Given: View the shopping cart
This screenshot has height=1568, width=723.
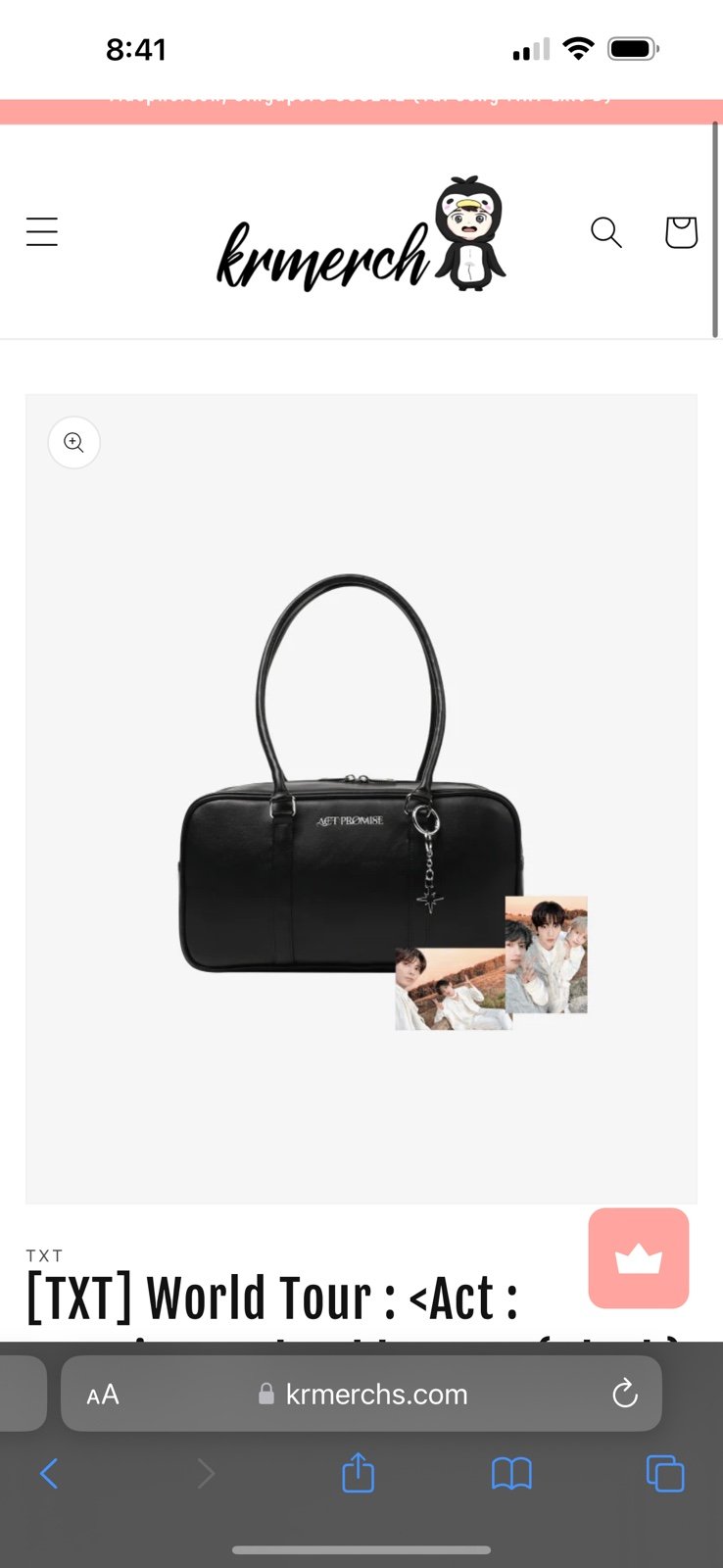Looking at the screenshot, I should (x=681, y=232).
